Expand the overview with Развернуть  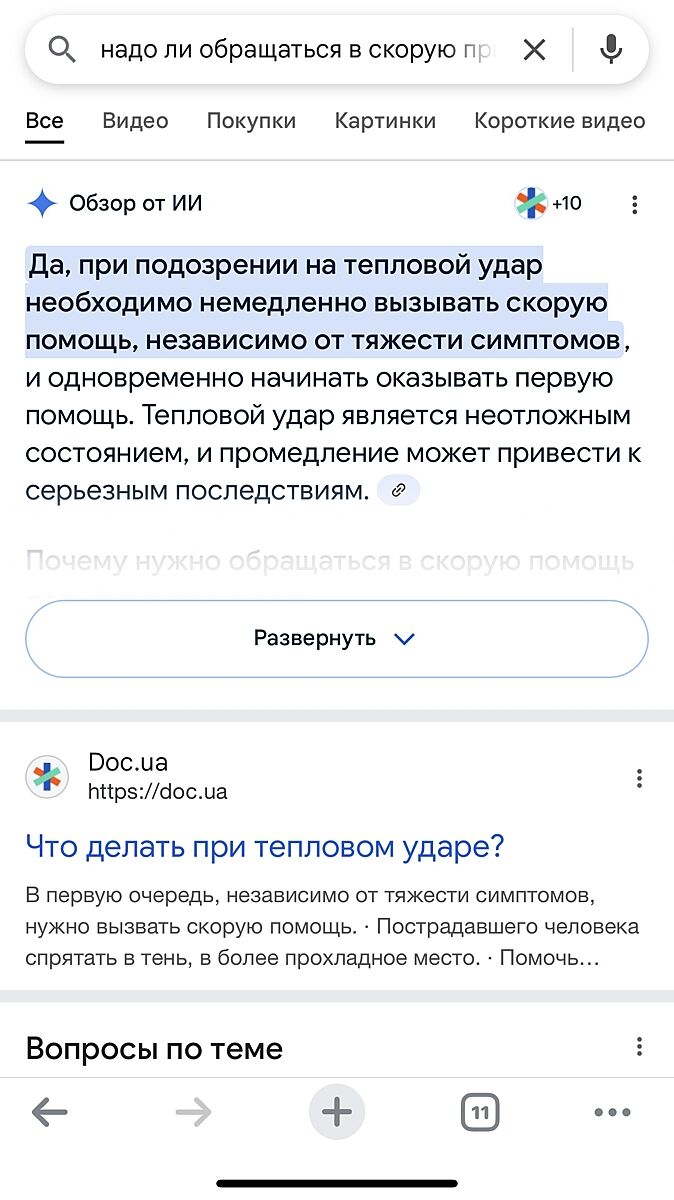[x=336, y=639]
